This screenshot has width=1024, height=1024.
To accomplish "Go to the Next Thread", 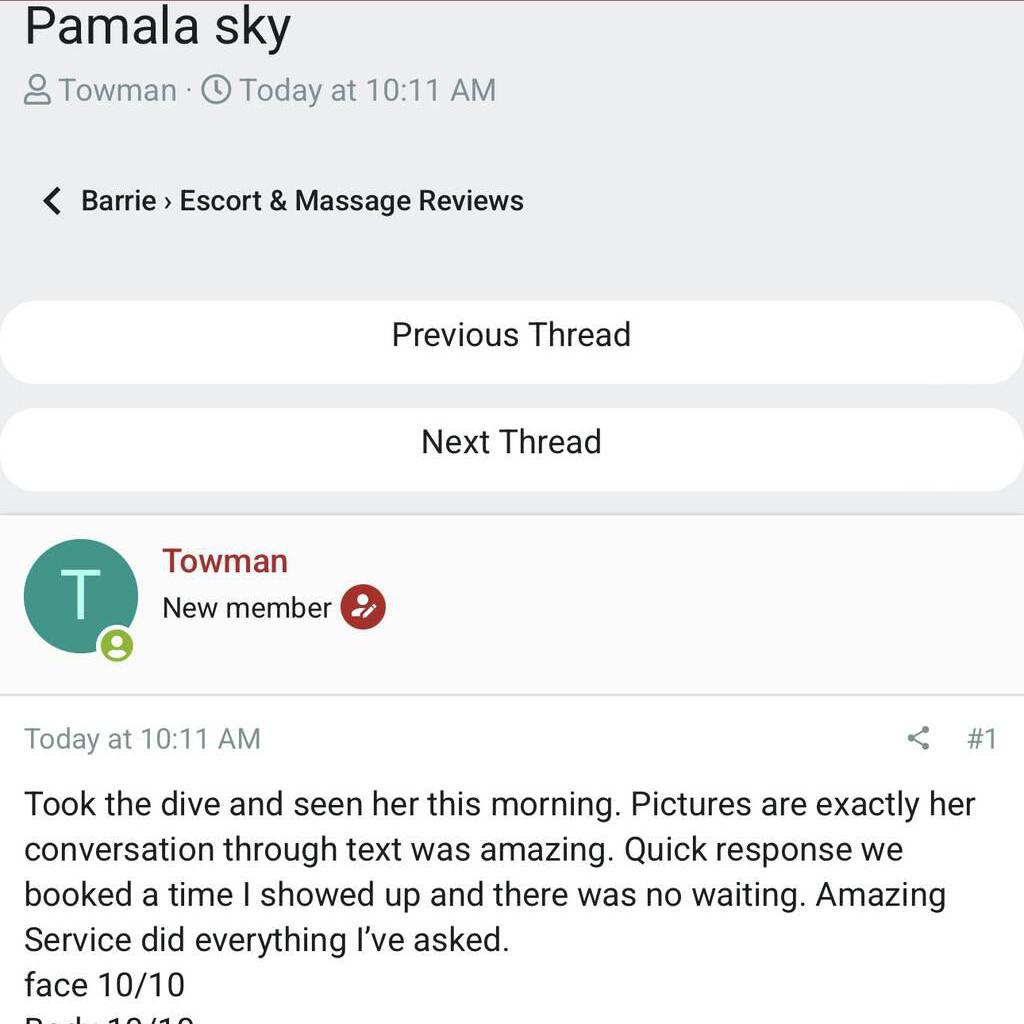I will (x=511, y=442).
